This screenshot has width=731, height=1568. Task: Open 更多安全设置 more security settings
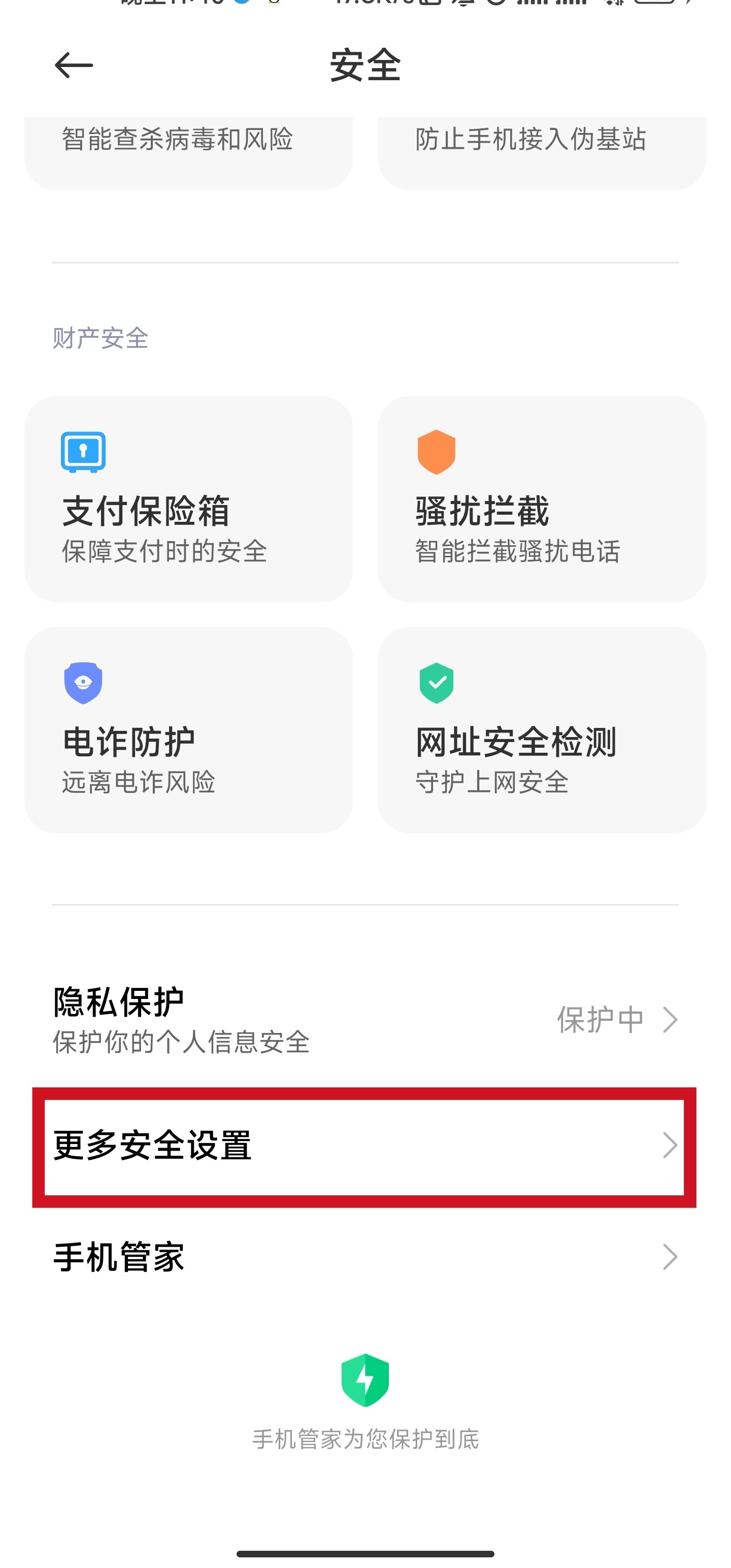coord(364,1146)
